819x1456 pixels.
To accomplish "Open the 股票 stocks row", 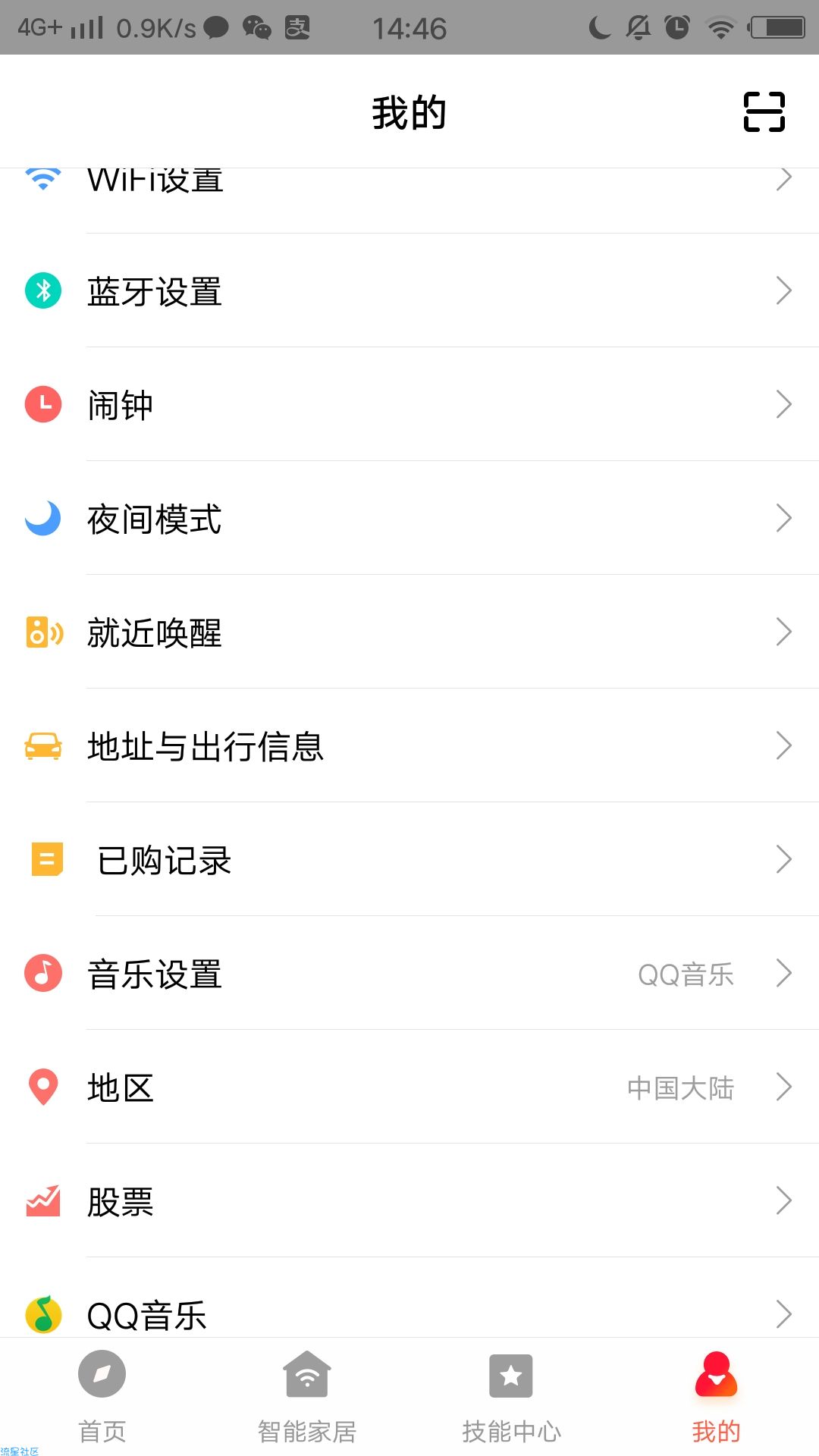I will tap(409, 1200).
